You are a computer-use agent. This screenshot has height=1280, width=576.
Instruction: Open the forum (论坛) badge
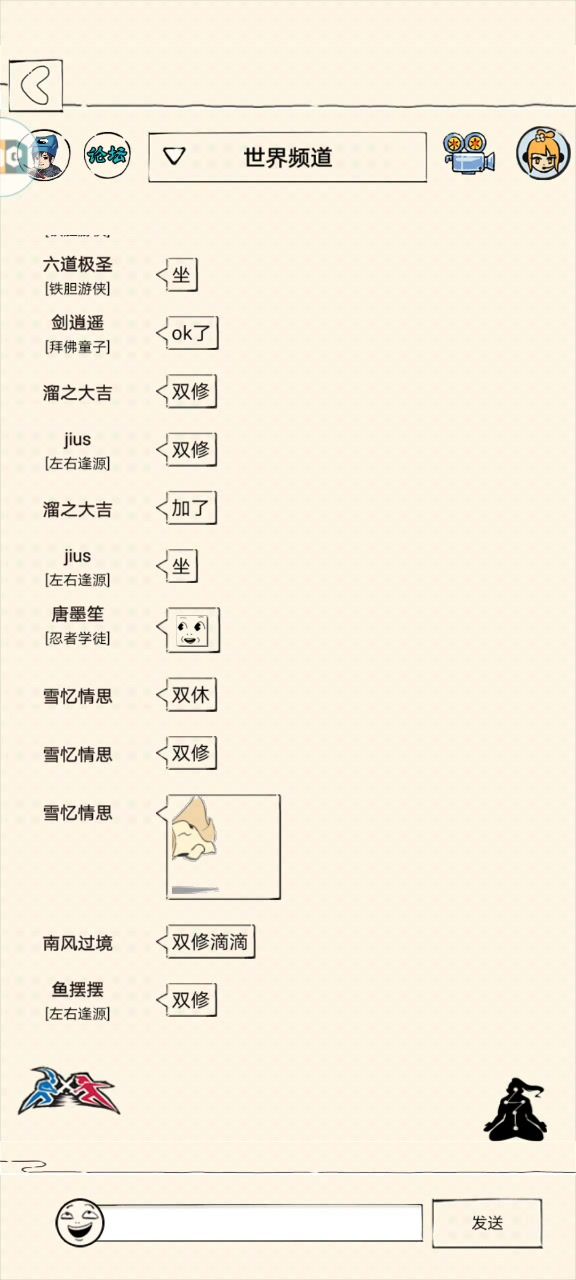click(x=107, y=156)
